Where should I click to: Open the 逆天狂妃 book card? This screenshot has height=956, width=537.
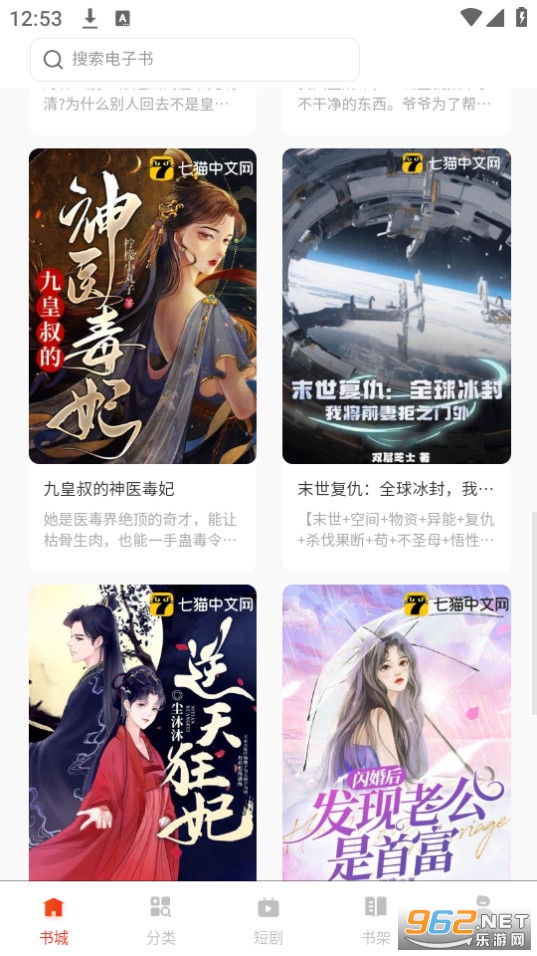143,732
